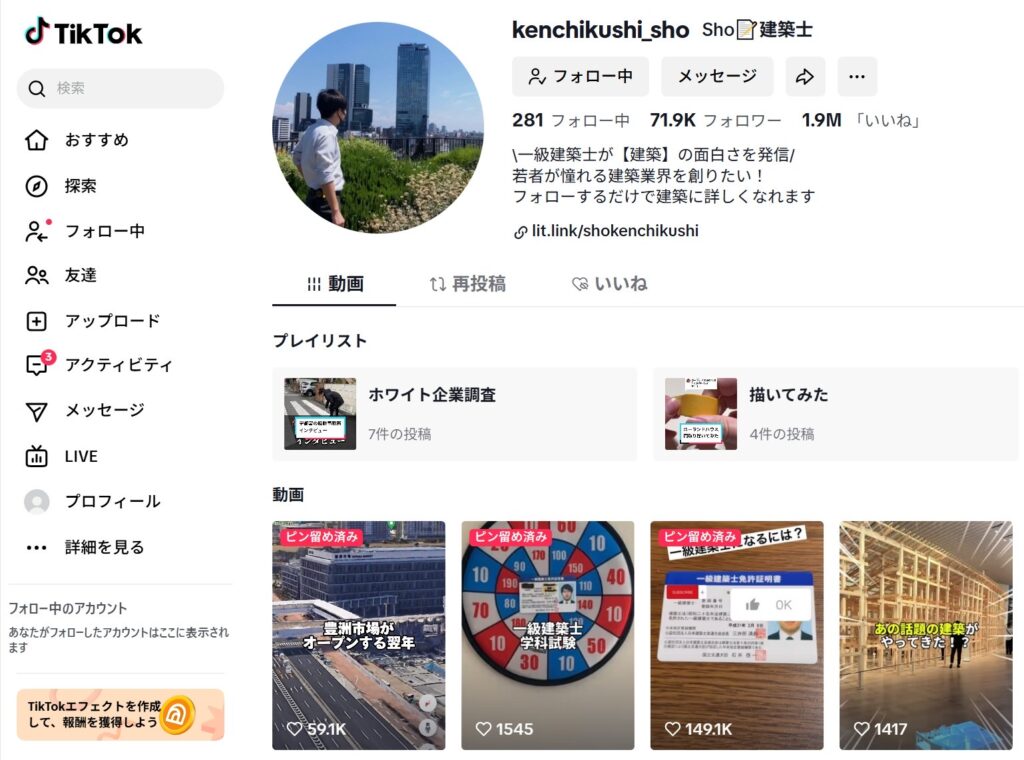The image size is (1024, 760).
Task: Open the 描いてみた playlist
Action: coord(835,413)
